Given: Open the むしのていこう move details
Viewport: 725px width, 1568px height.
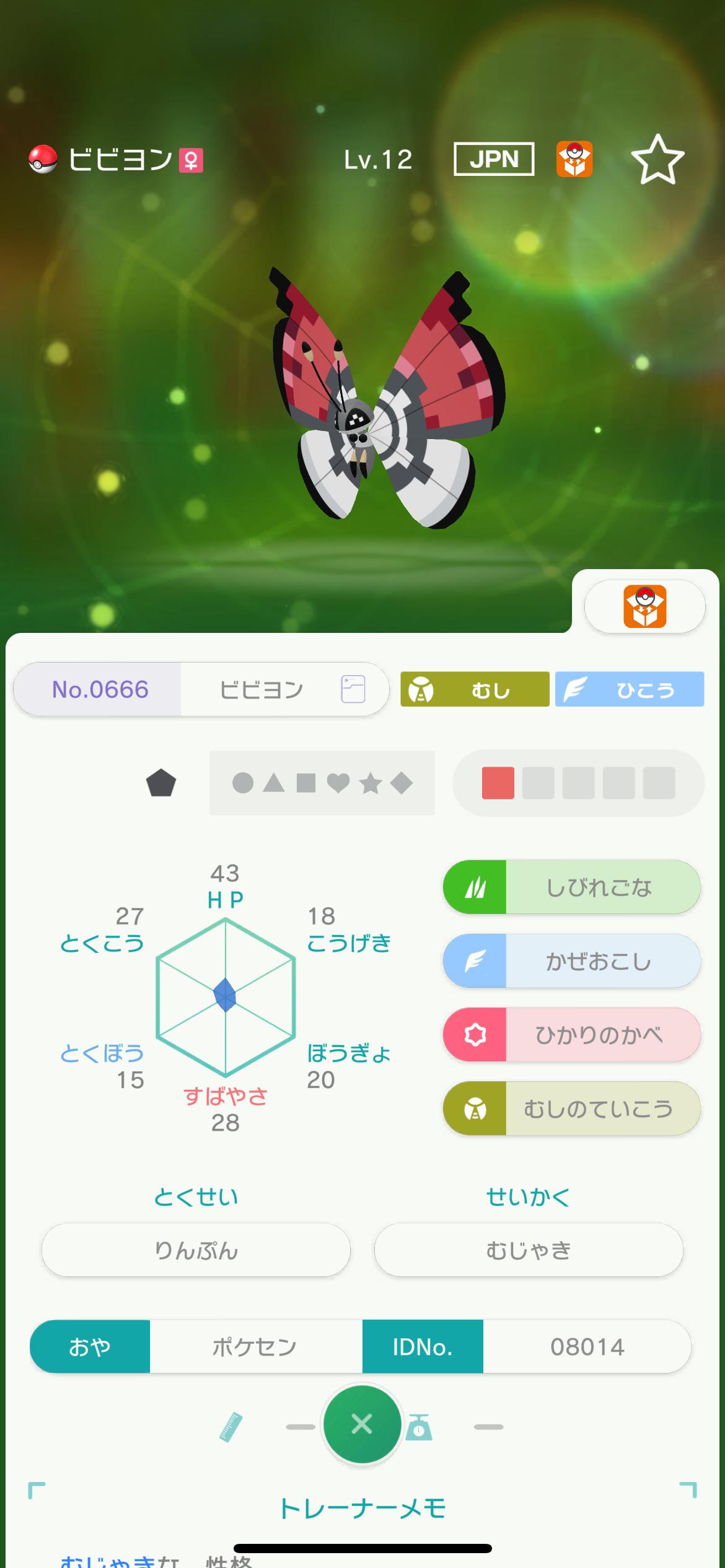Looking at the screenshot, I should pyautogui.click(x=571, y=1108).
